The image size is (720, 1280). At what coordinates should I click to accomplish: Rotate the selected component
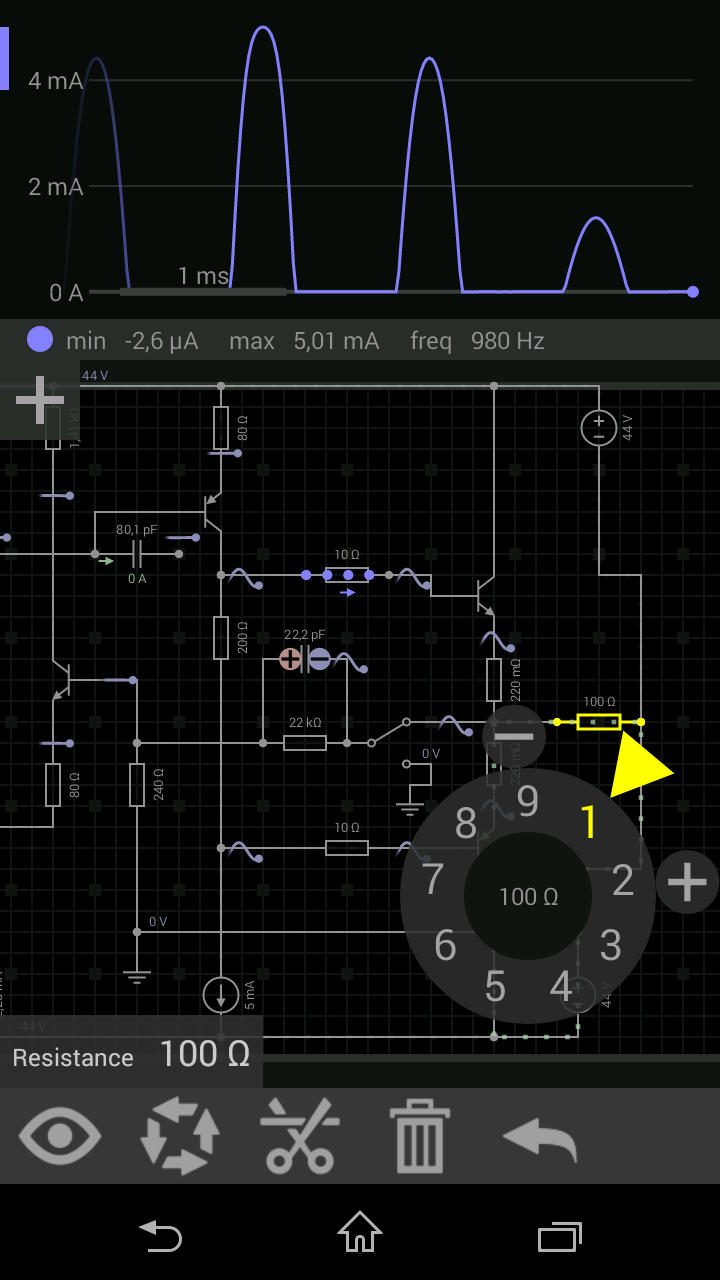coord(180,1136)
